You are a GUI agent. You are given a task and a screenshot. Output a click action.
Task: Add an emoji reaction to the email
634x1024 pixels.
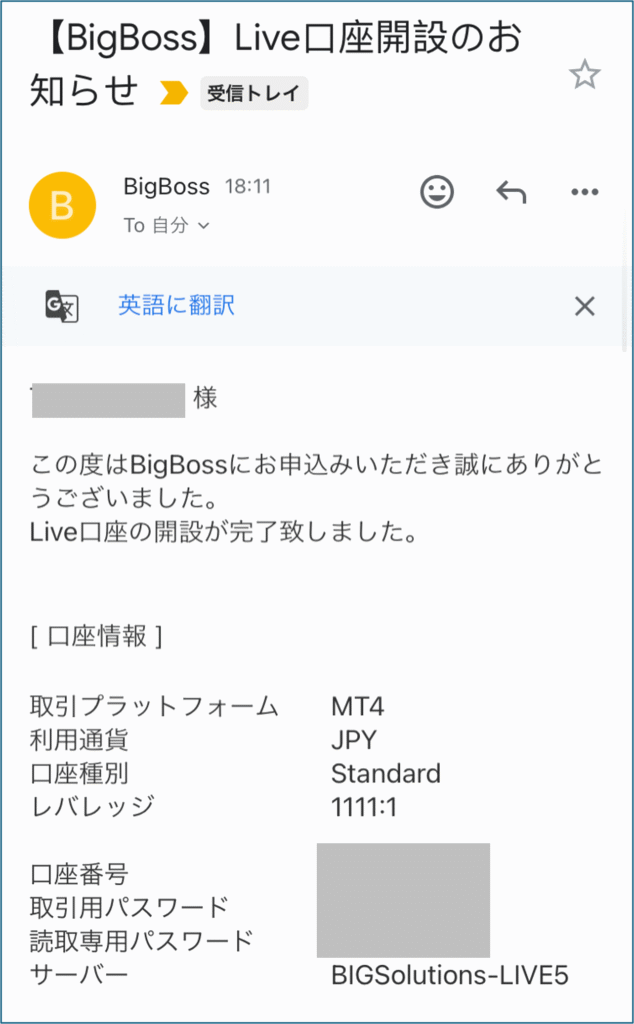point(437,191)
